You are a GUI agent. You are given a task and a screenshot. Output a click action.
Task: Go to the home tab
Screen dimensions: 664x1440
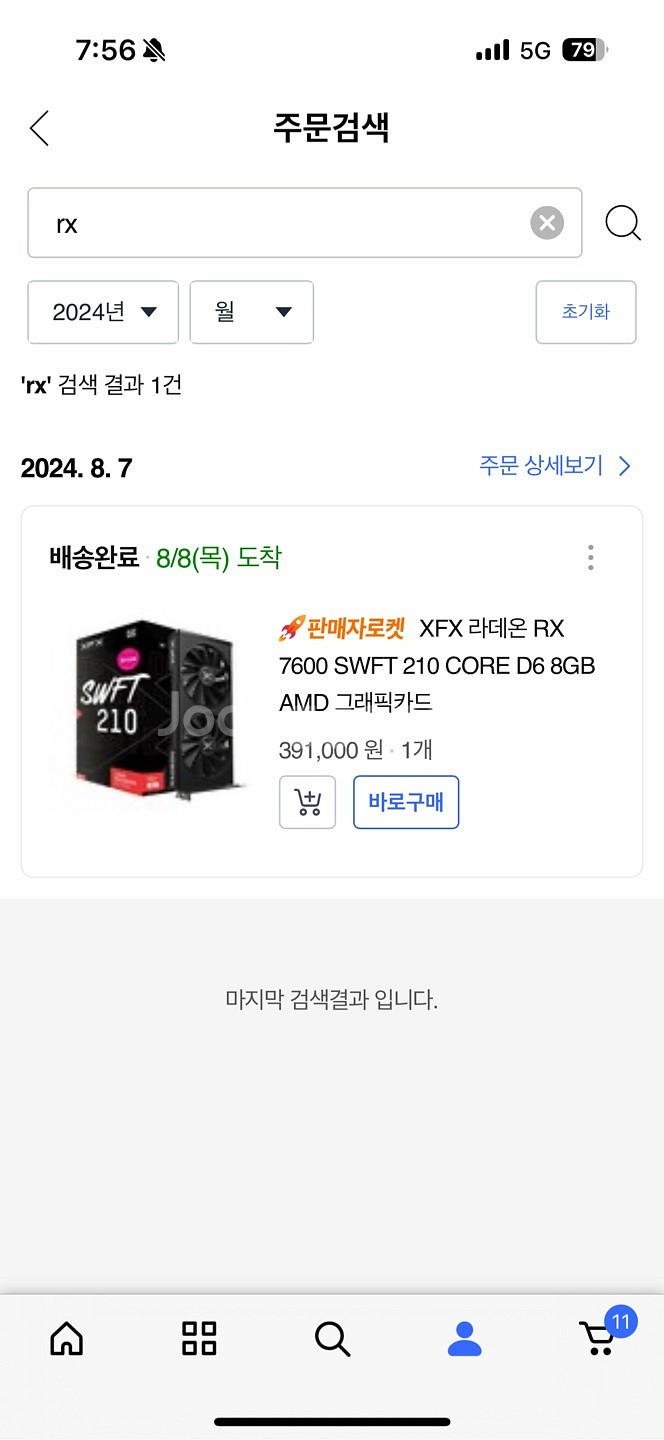click(x=67, y=1338)
